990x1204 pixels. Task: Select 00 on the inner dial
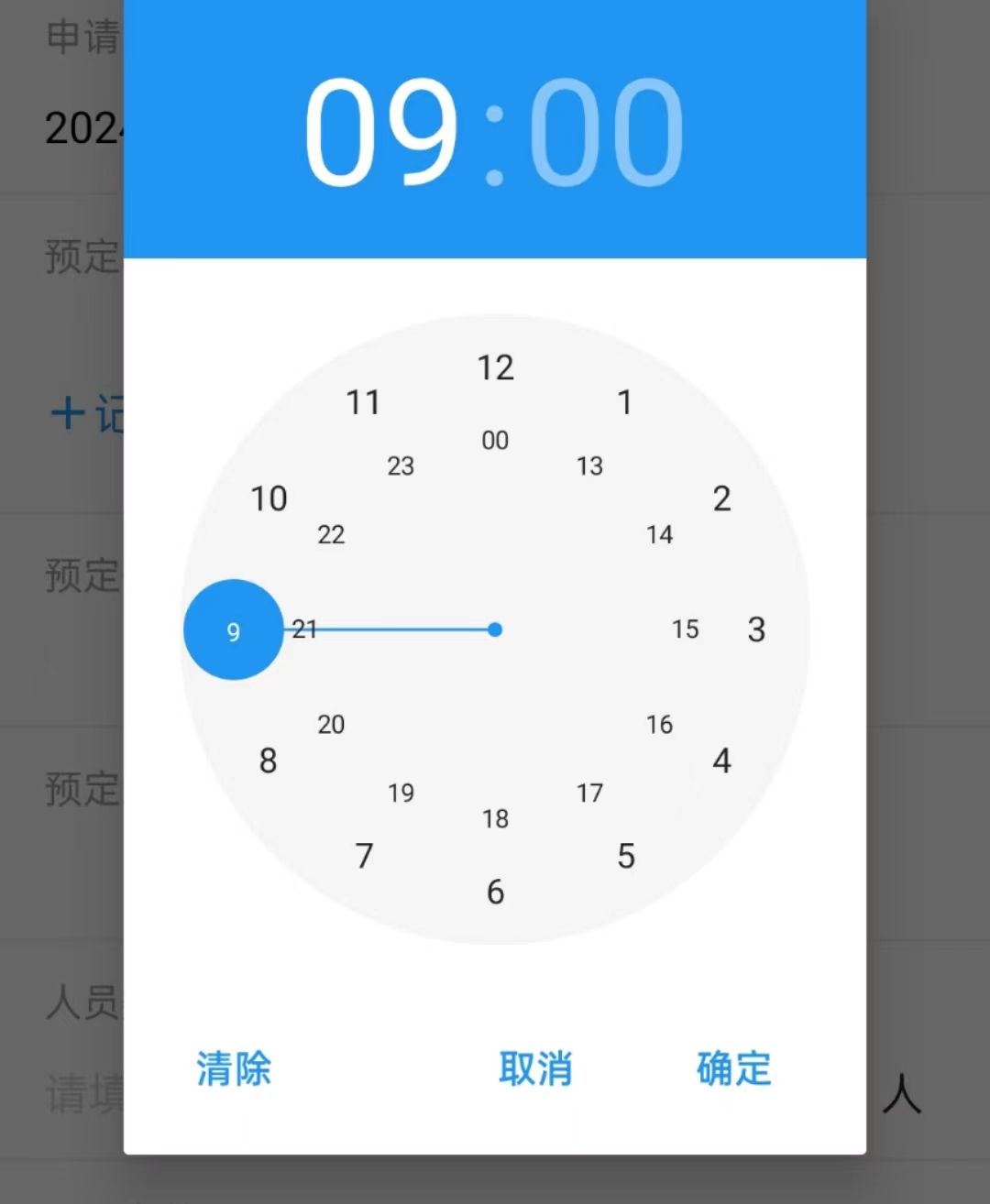495,441
